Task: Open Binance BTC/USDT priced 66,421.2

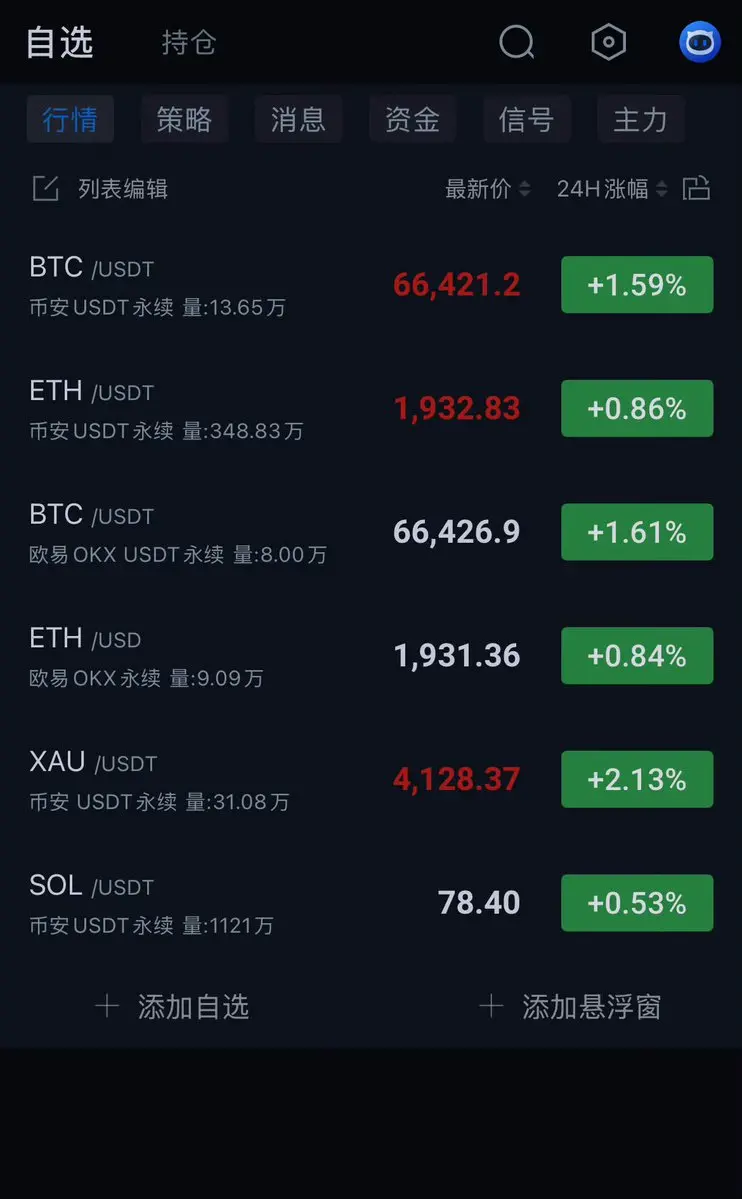Action: pyautogui.click(x=371, y=285)
